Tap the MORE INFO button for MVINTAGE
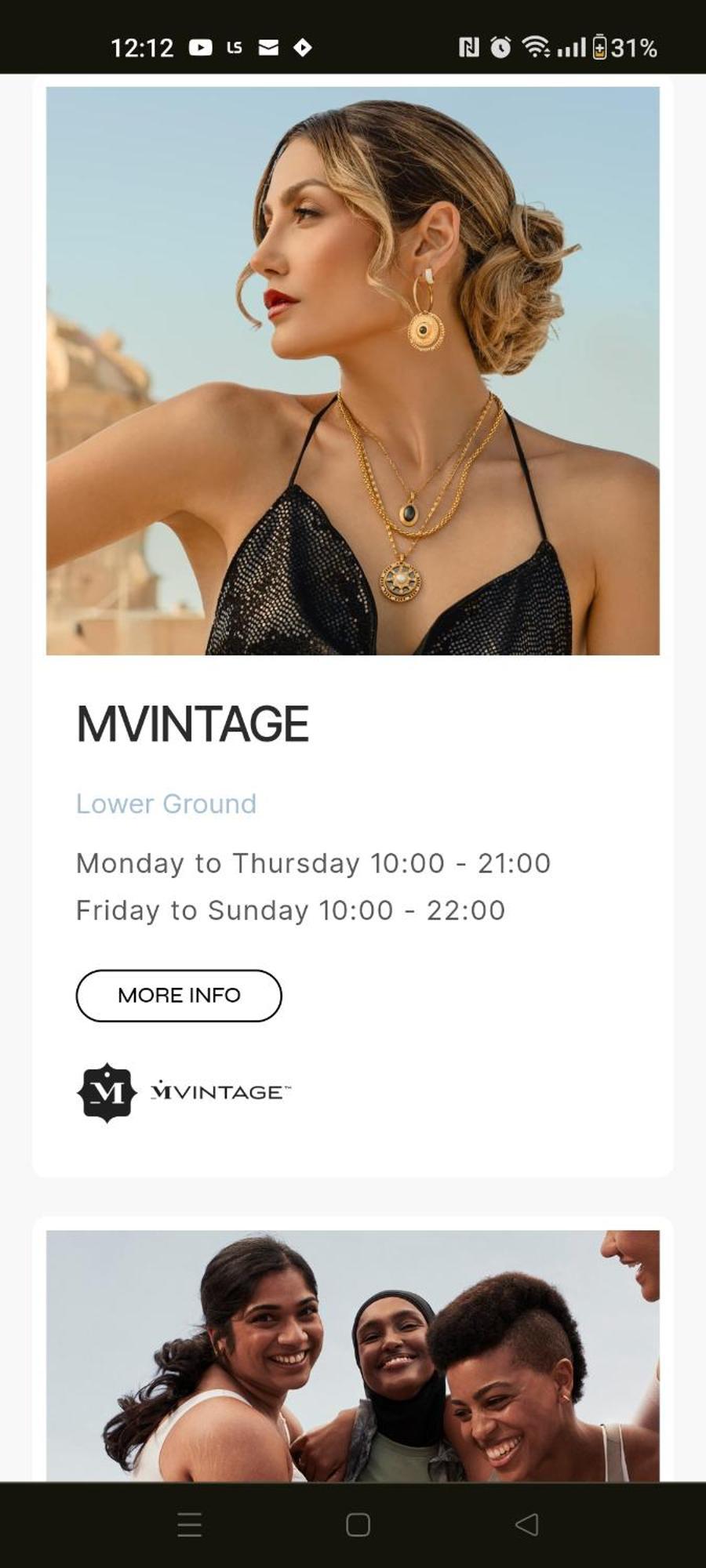The width and height of the screenshot is (706, 1568). click(179, 995)
